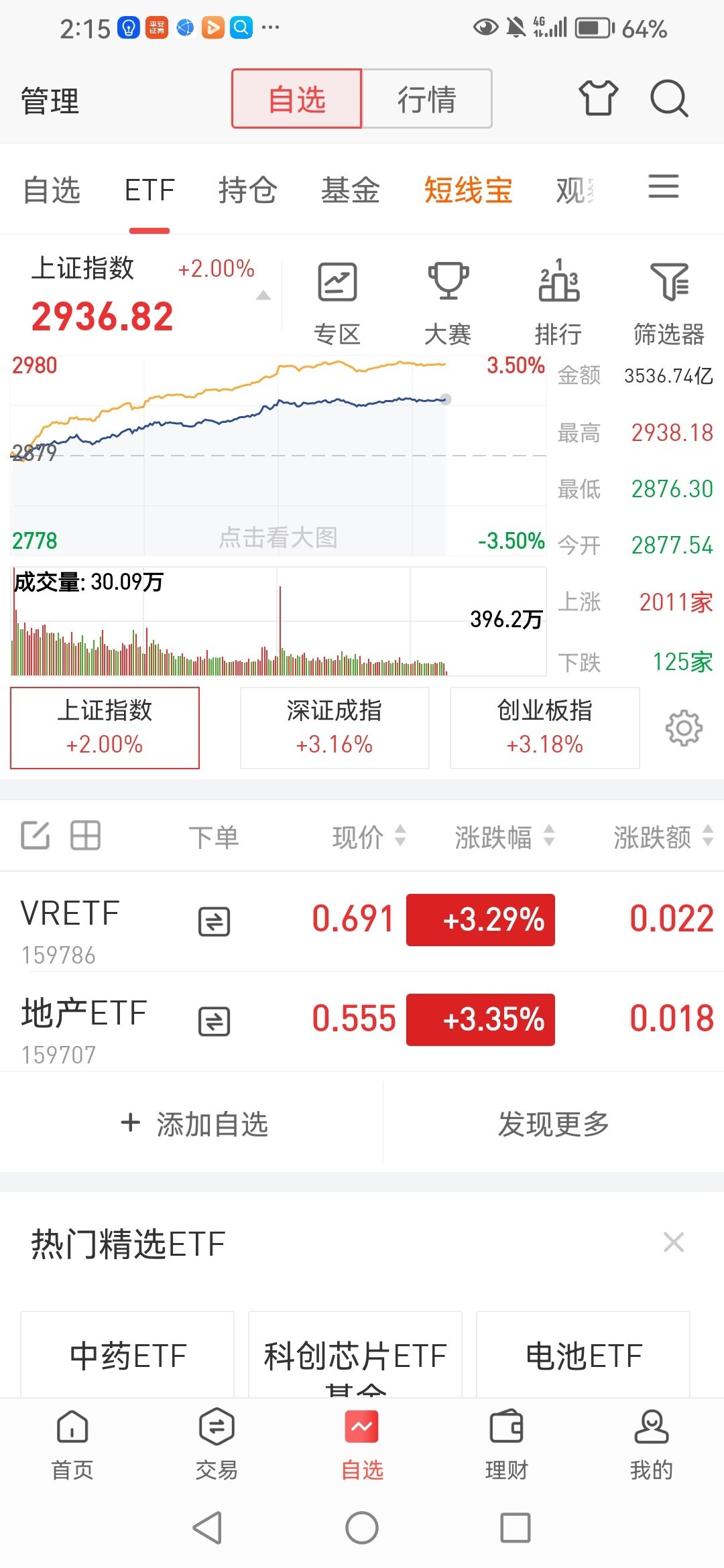Open the search magnifier icon
724x1568 pixels.
[x=669, y=99]
